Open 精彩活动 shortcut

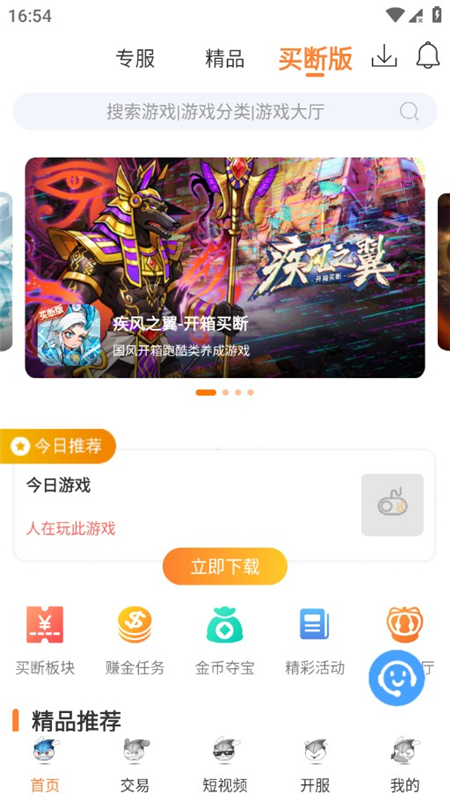tap(315, 640)
